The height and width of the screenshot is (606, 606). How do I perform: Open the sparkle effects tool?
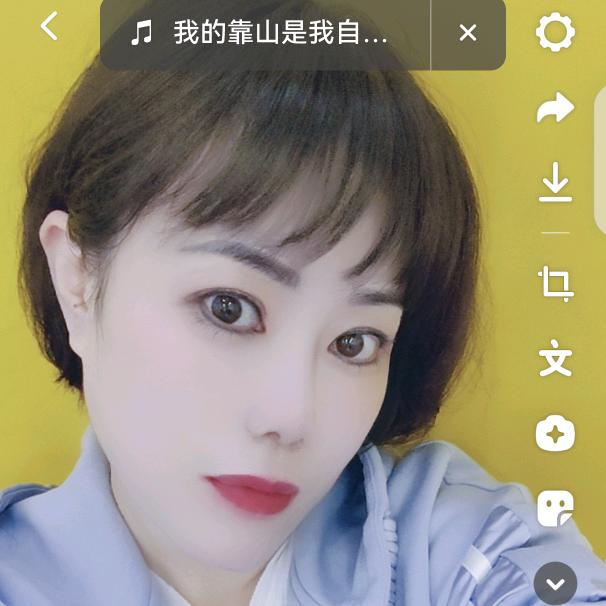(555, 434)
